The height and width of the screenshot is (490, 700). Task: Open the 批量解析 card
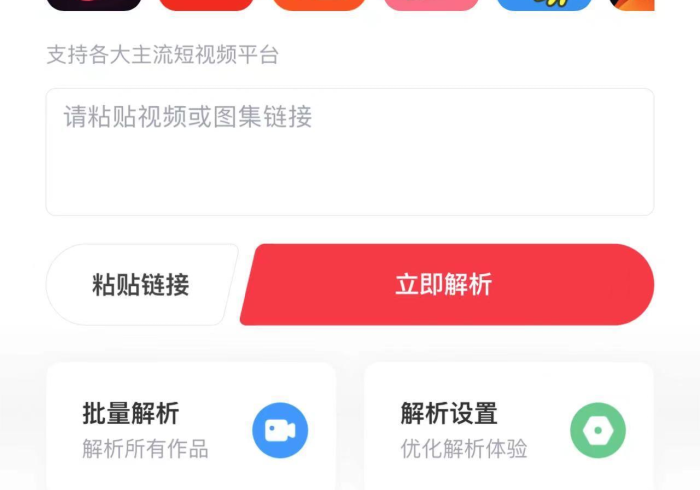tap(190, 428)
